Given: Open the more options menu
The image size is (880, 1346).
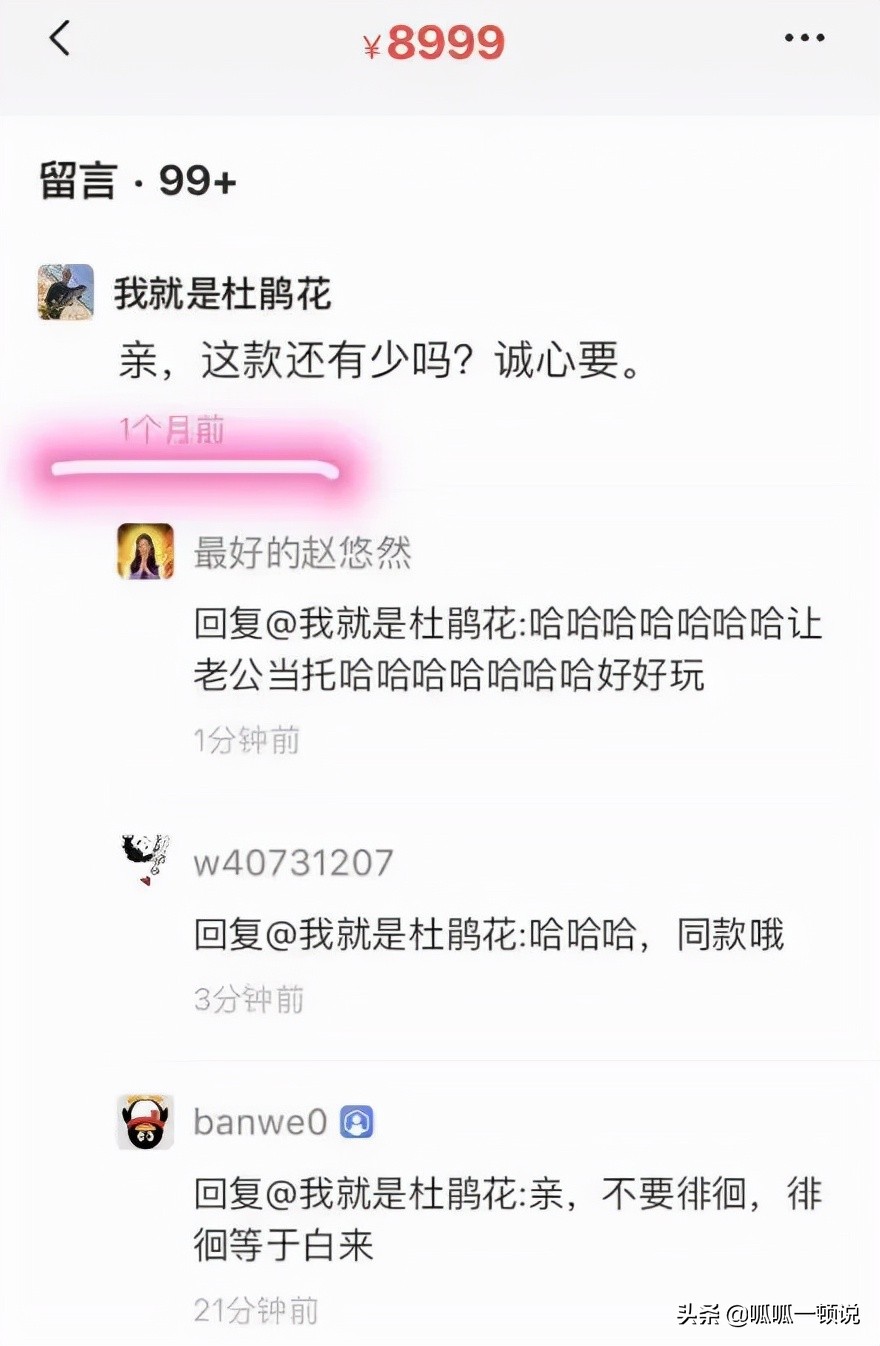Looking at the screenshot, I should tap(805, 40).
